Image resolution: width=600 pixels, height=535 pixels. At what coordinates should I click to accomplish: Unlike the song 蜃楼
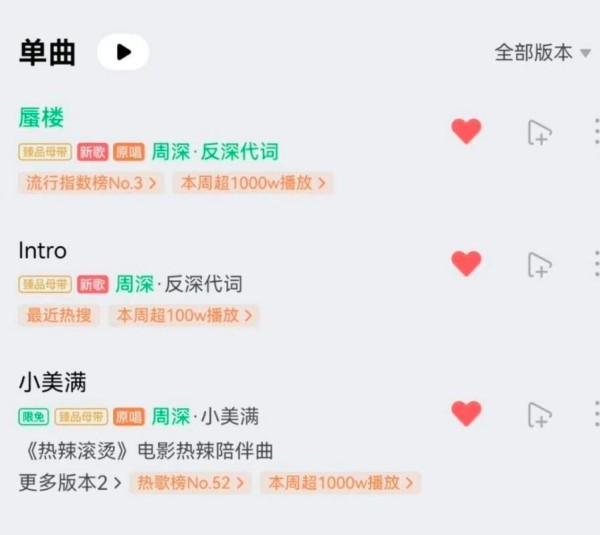click(x=466, y=131)
